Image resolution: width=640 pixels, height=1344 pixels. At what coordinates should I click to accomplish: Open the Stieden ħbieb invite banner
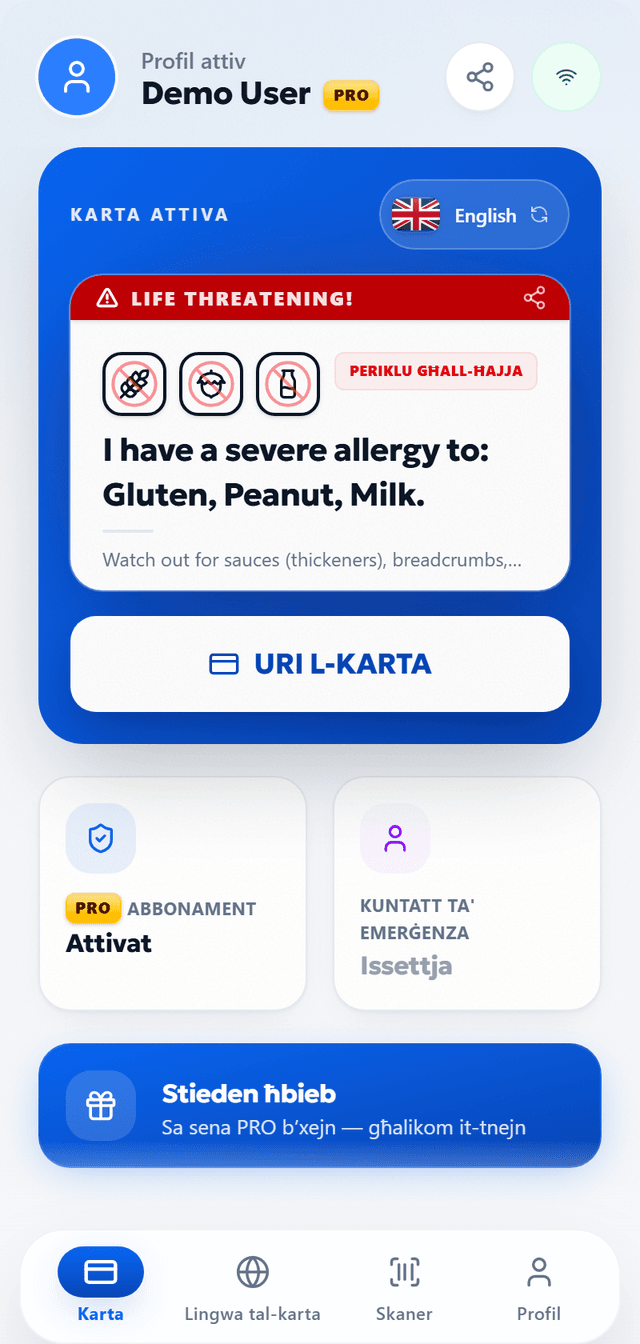pyautogui.click(x=320, y=1105)
